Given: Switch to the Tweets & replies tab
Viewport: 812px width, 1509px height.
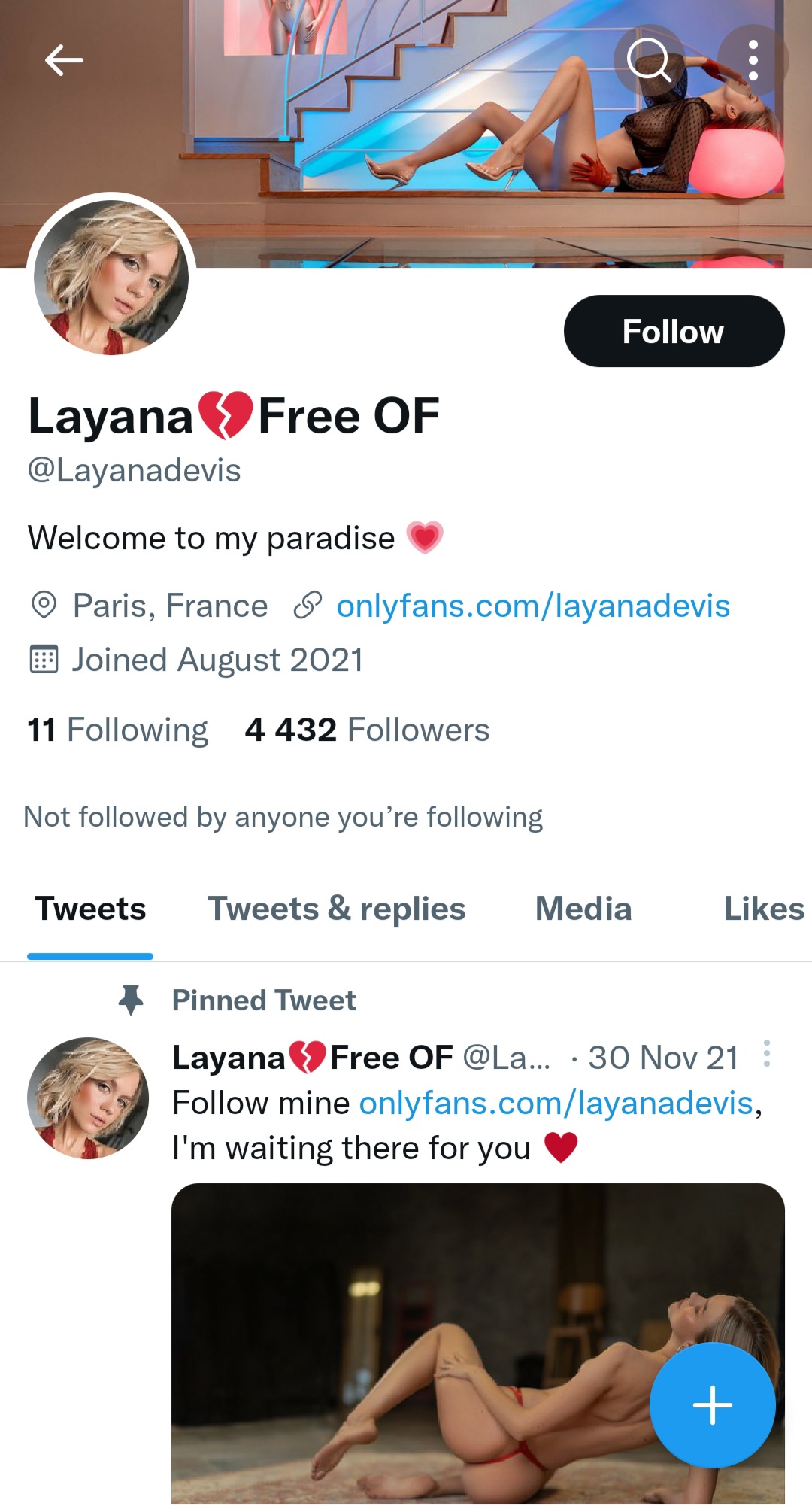Looking at the screenshot, I should coord(336,909).
